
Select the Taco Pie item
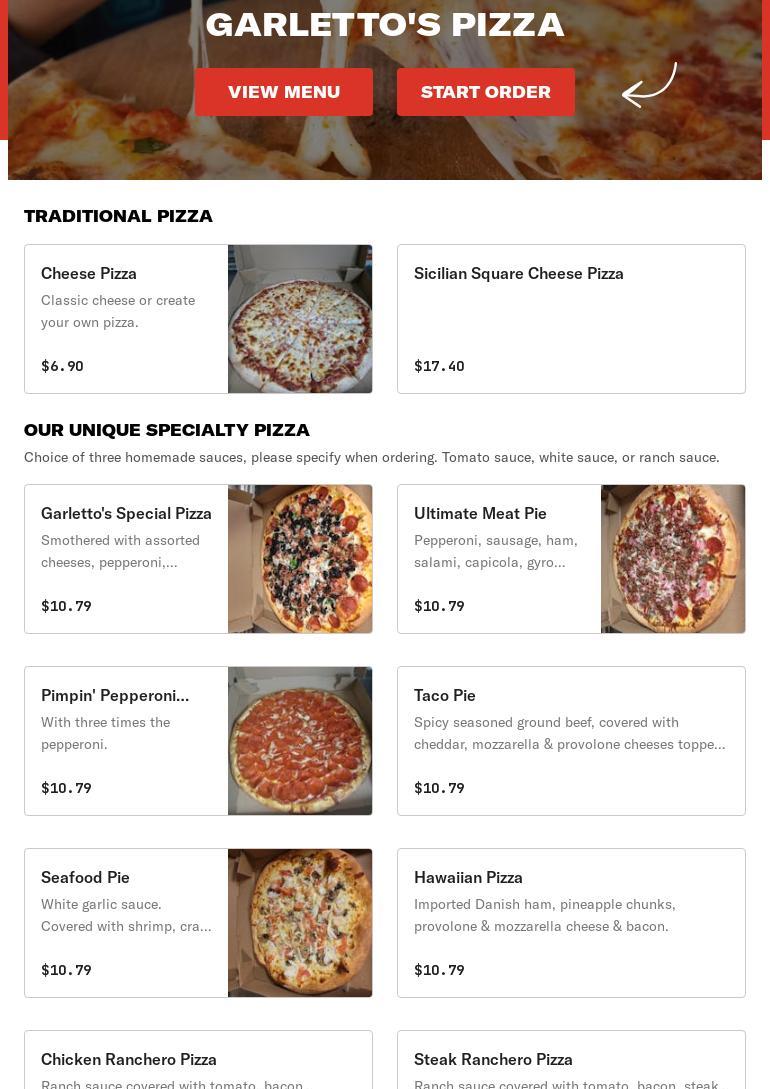571,741
